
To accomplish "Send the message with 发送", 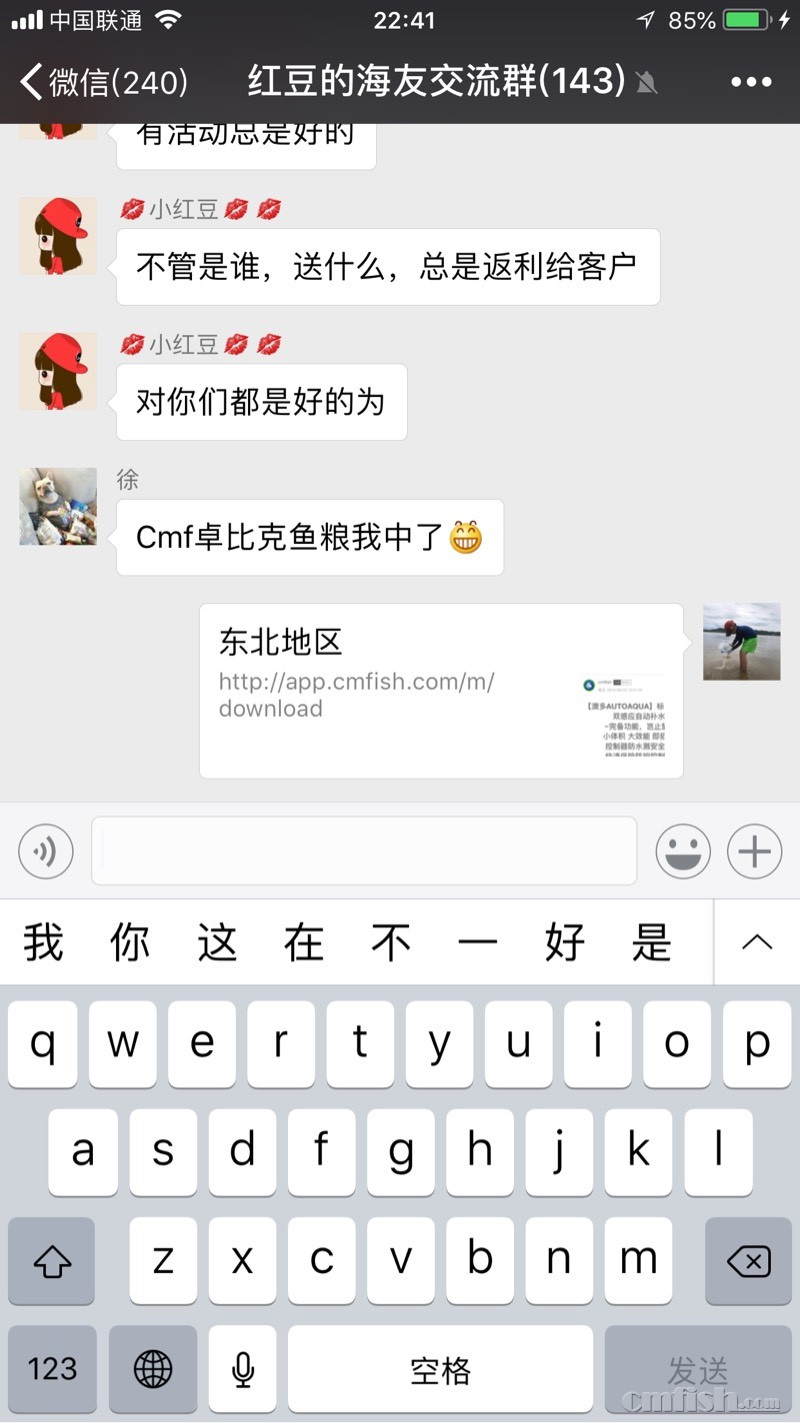I will (697, 1368).
